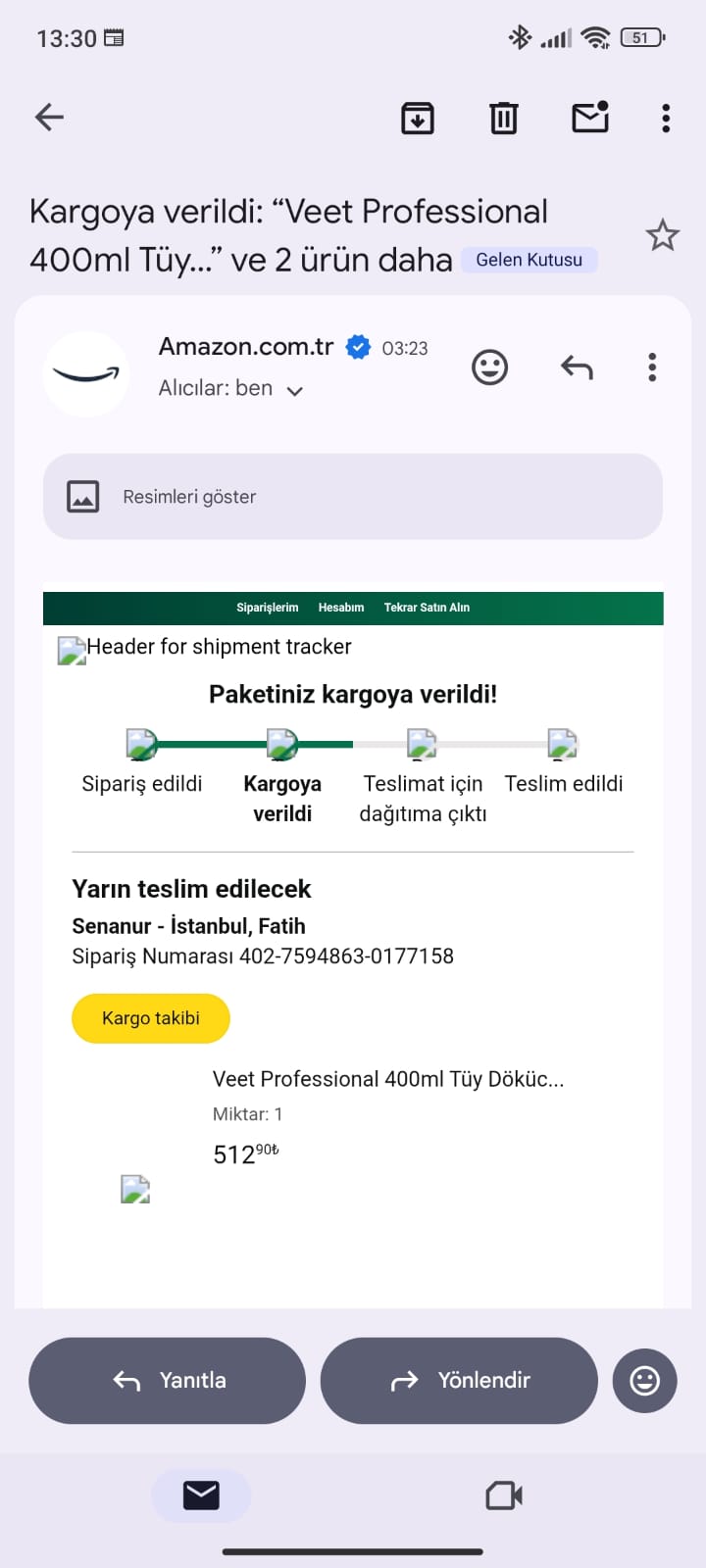The image size is (706, 1568).
Task: Delete this email
Action: [504, 118]
